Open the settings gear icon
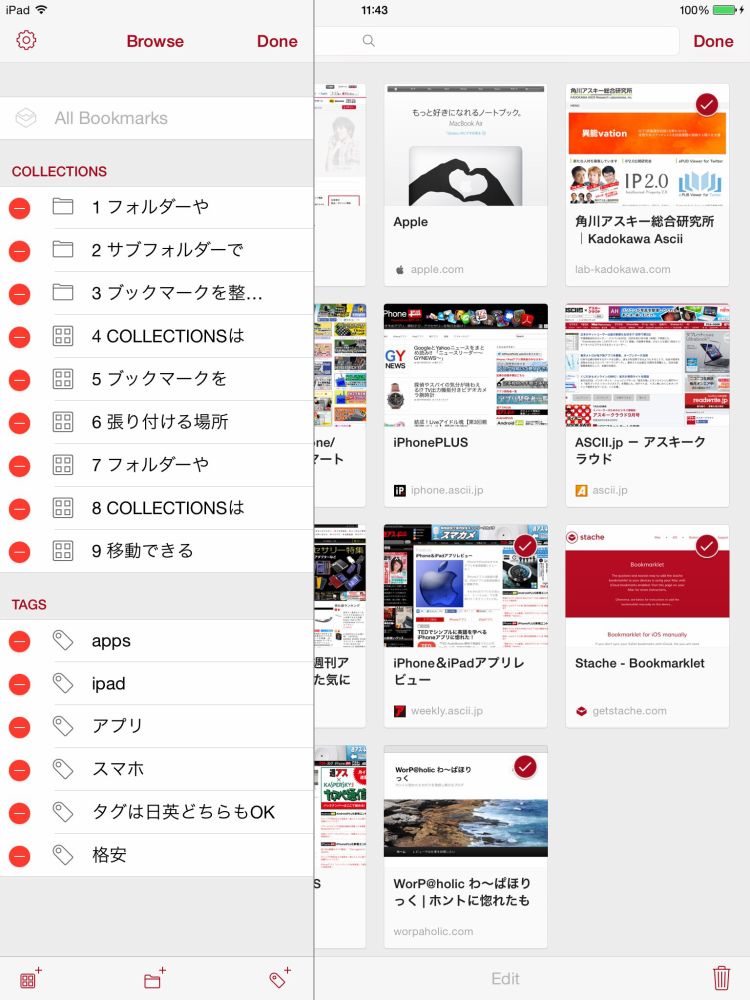Viewport: 750px width, 1000px height. point(26,41)
